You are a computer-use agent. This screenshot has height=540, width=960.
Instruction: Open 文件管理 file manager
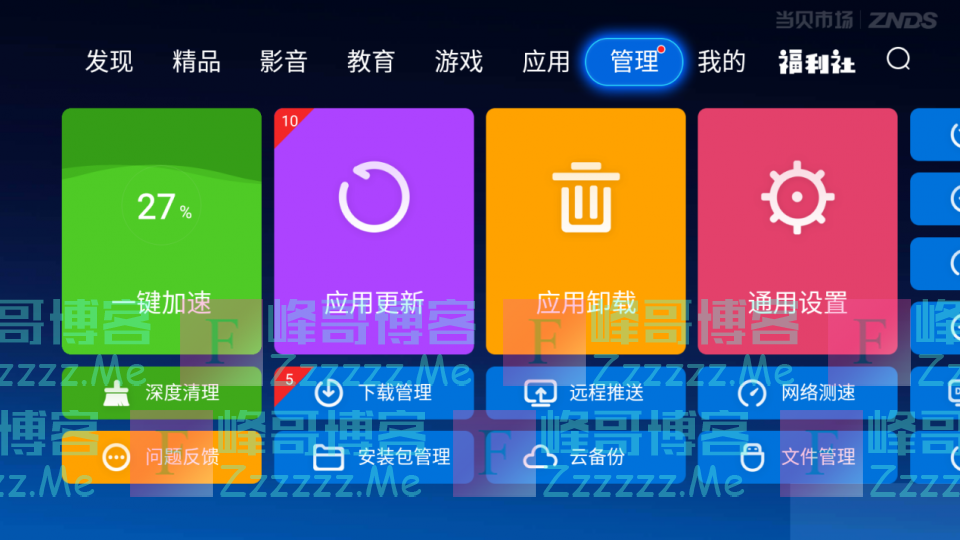[x=798, y=458]
